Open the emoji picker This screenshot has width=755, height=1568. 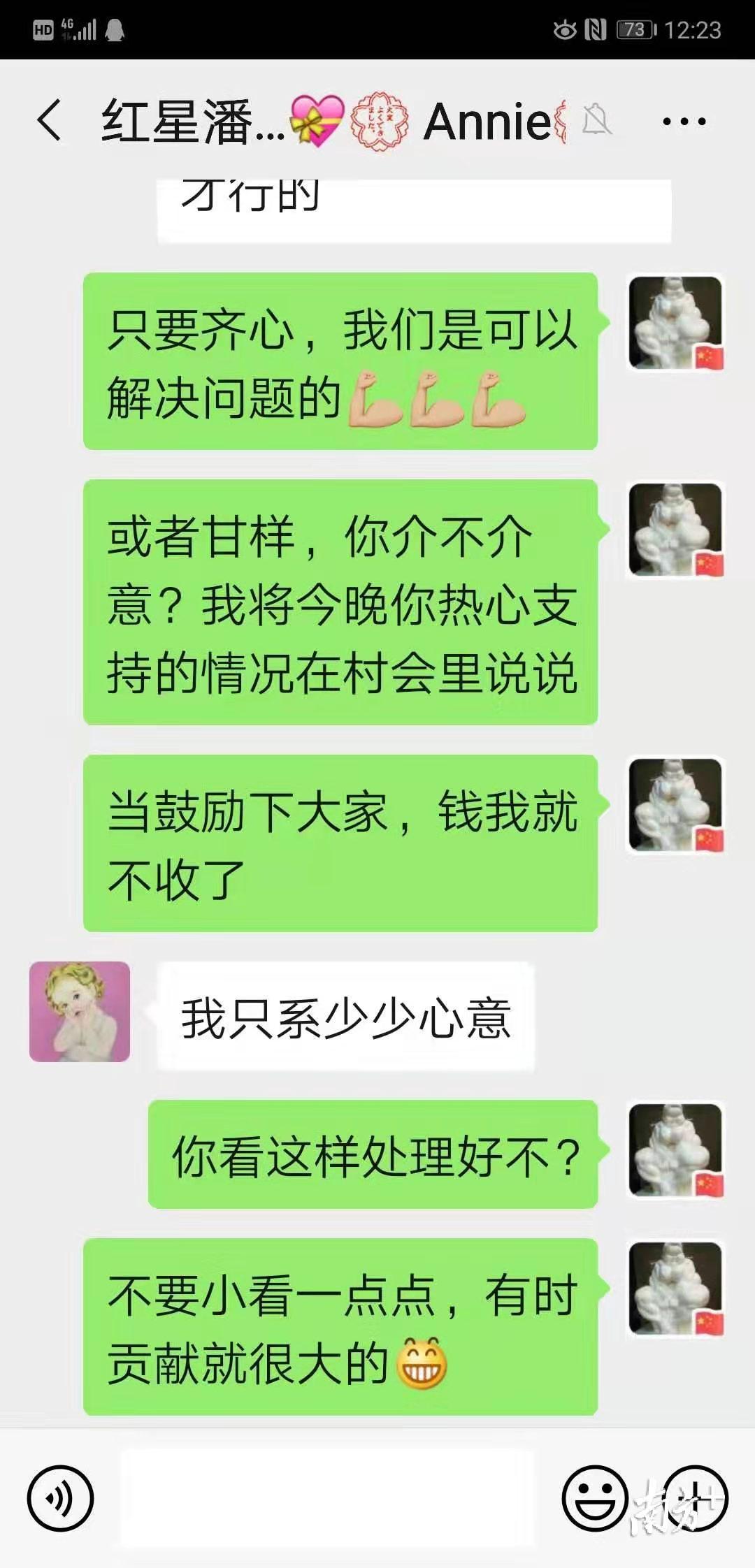click(x=595, y=1498)
